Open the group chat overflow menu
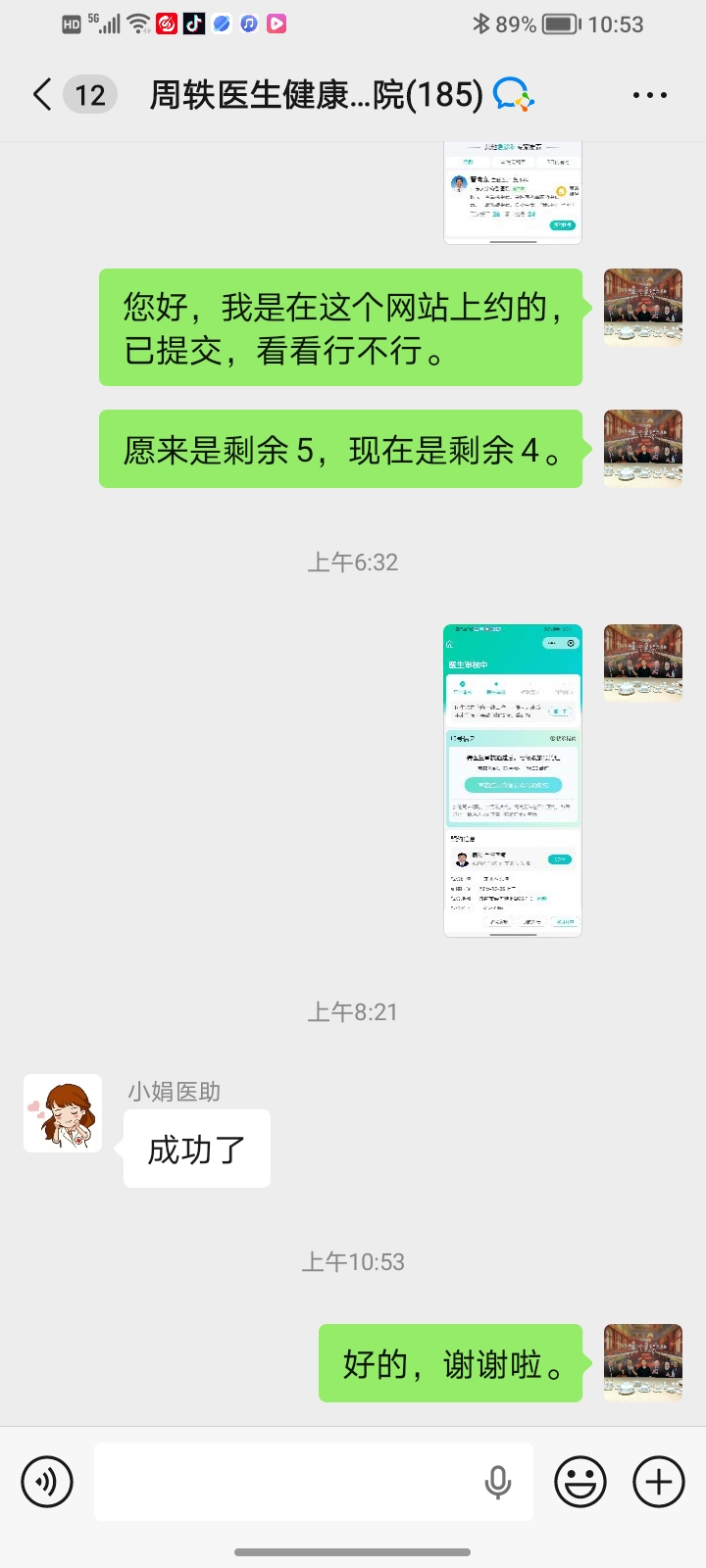The width and height of the screenshot is (706, 1568). (x=649, y=95)
